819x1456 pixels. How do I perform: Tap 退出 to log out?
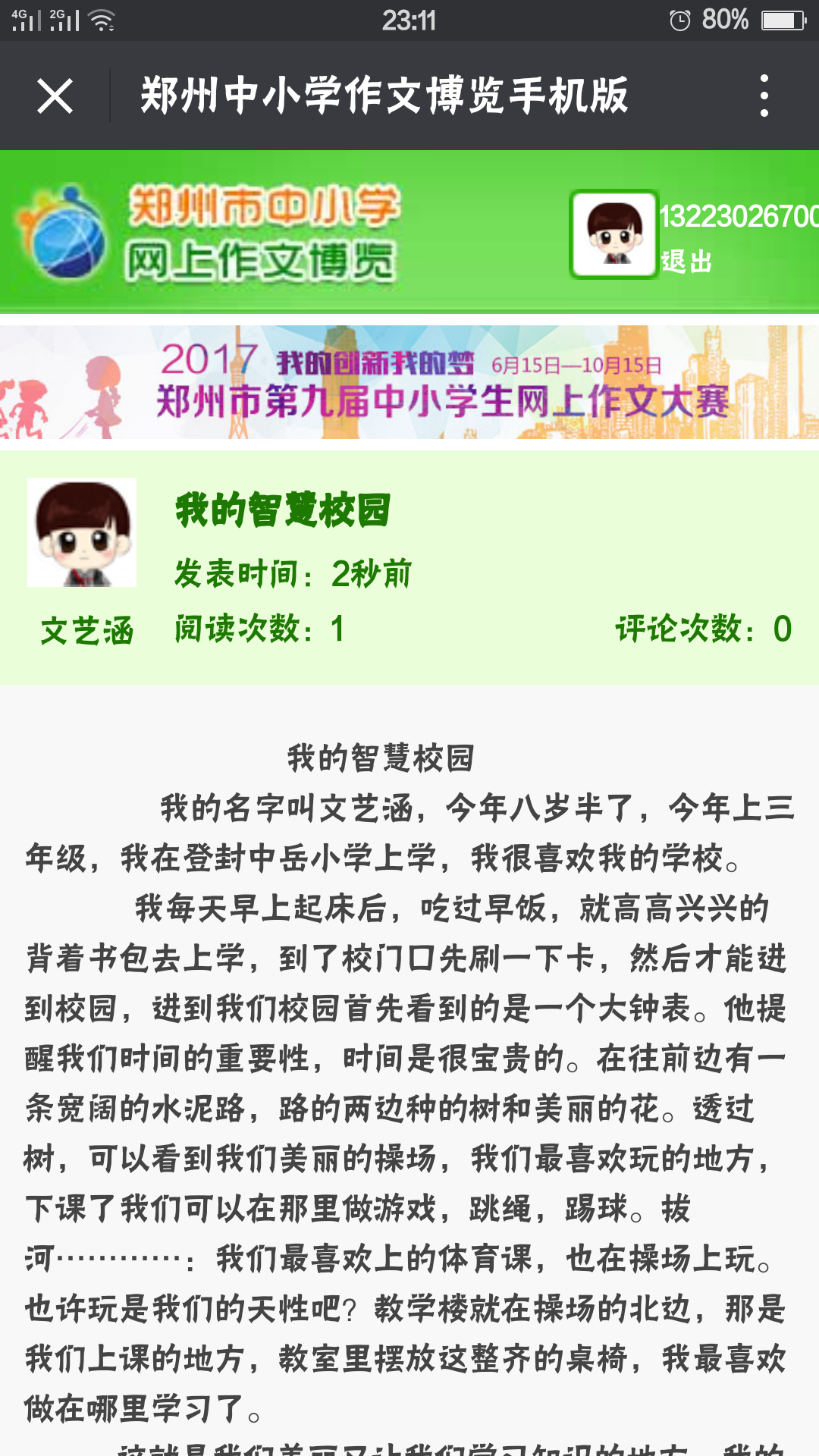tap(687, 262)
